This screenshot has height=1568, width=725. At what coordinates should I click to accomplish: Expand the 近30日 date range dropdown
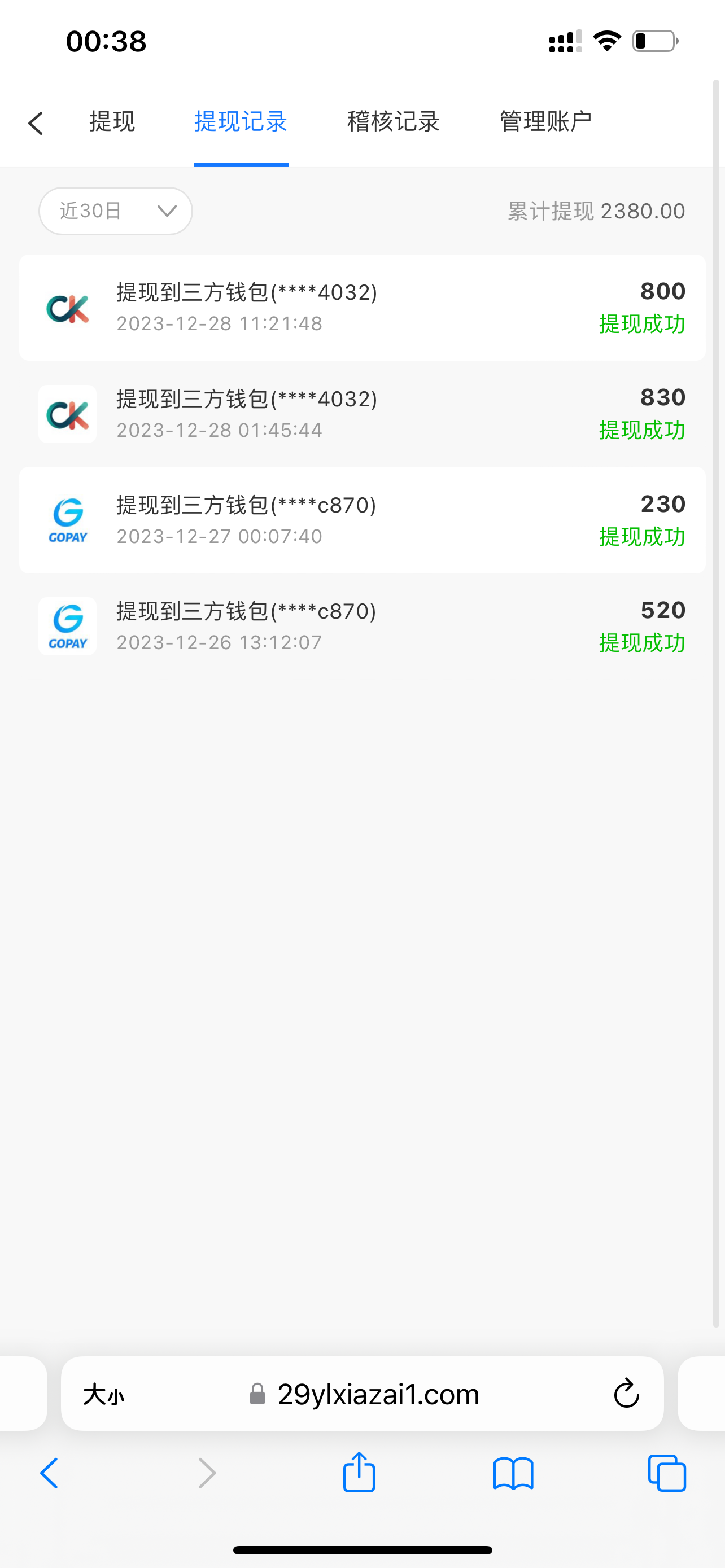[116, 211]
